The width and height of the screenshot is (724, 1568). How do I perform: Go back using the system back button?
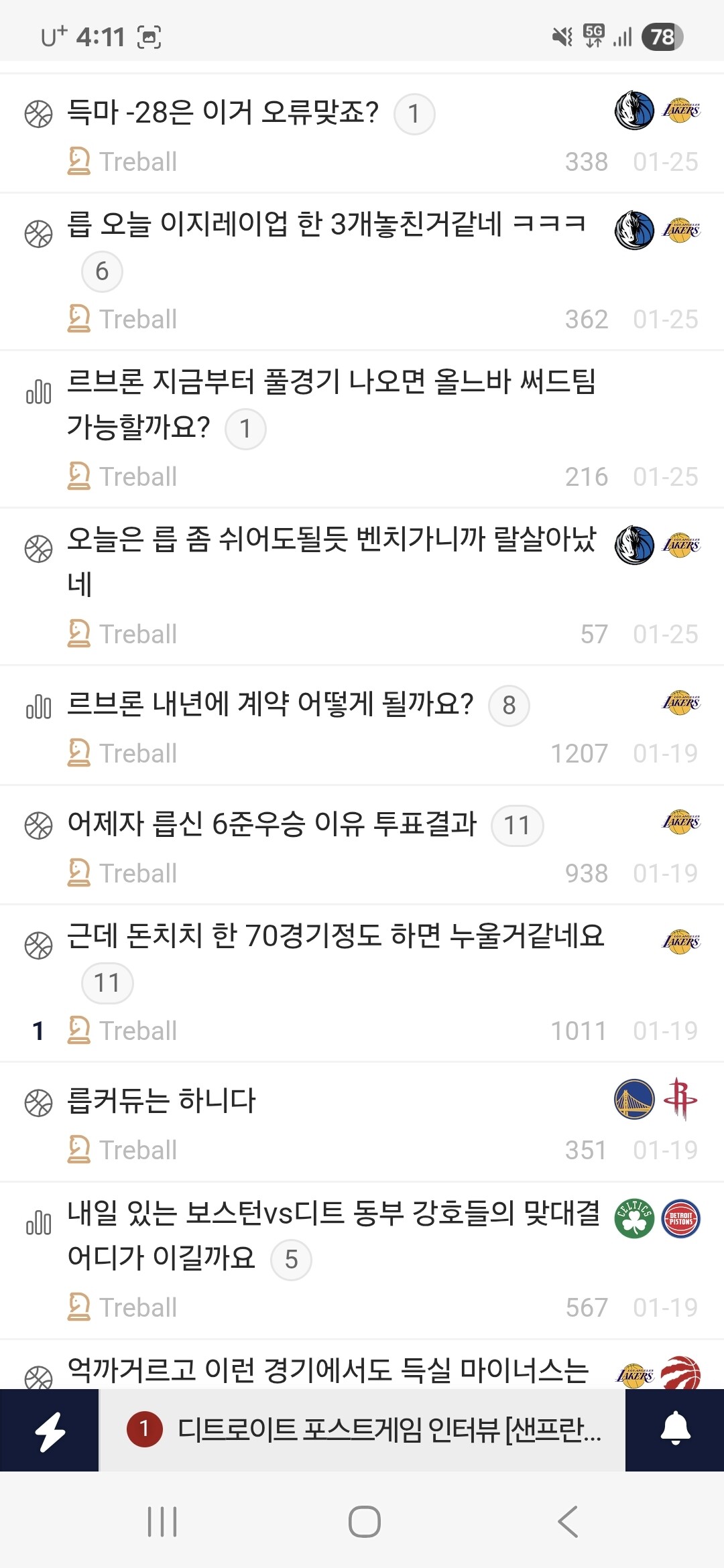point(568,1521)
